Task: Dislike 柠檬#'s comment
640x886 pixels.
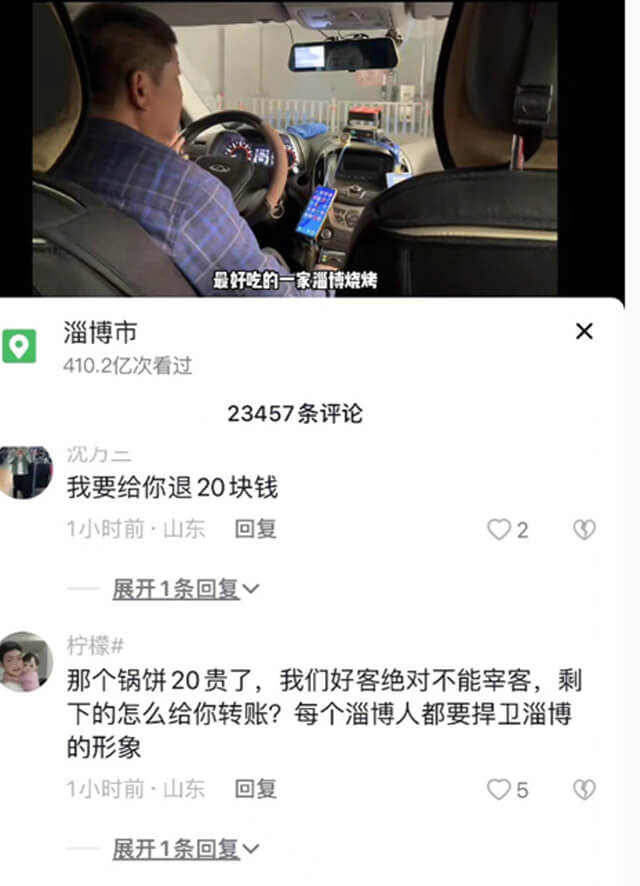Action: point(584,790)
